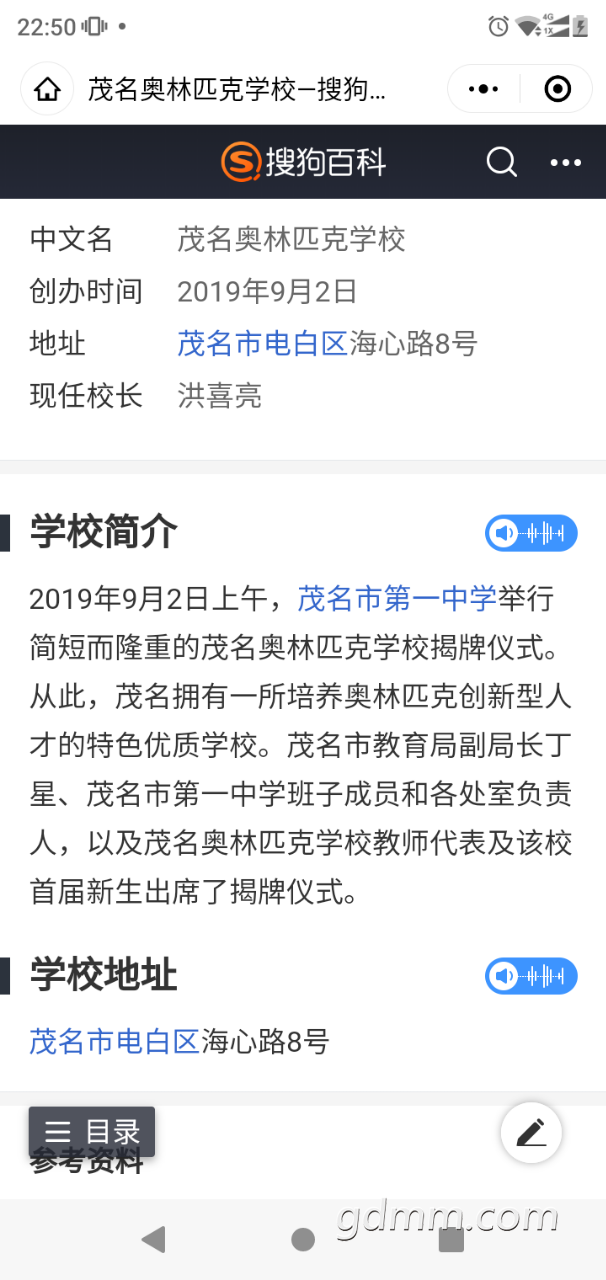The image size is (606, 1280).
Task: Open the Sogou Baike header overflow menu
Action: 565,162
